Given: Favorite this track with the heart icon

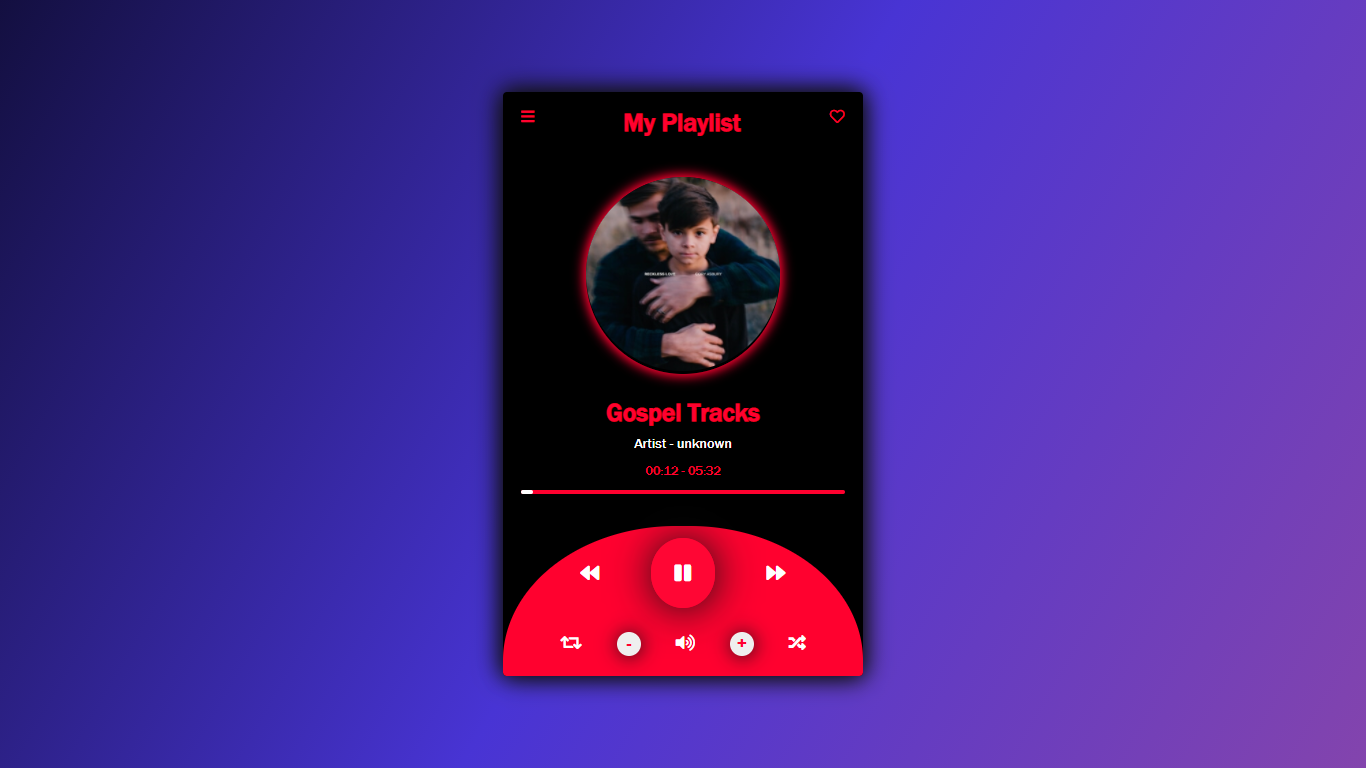Looking at the screenshot, I should pyautogui.click(x=837, y=117).
